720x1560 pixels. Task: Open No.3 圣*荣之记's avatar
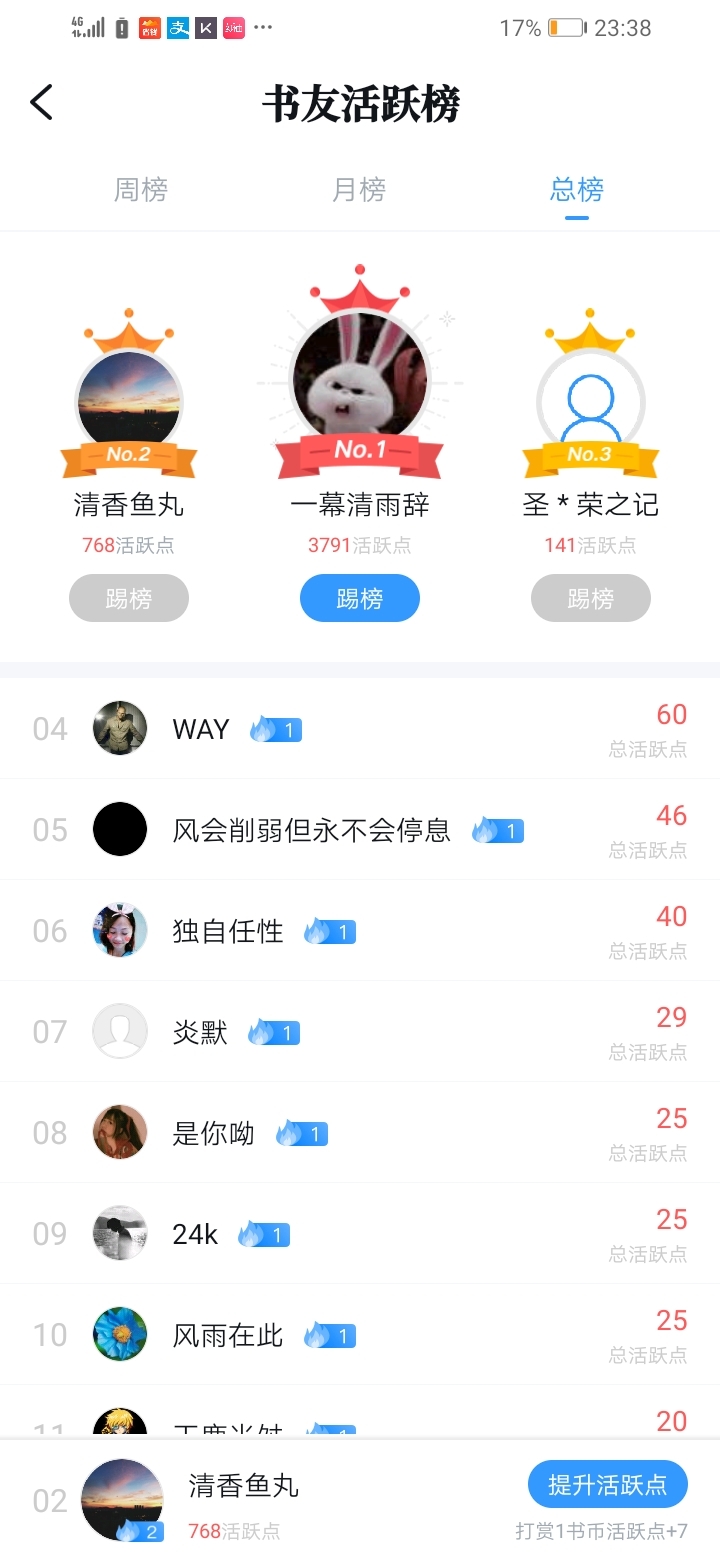(x=591, y=402)
